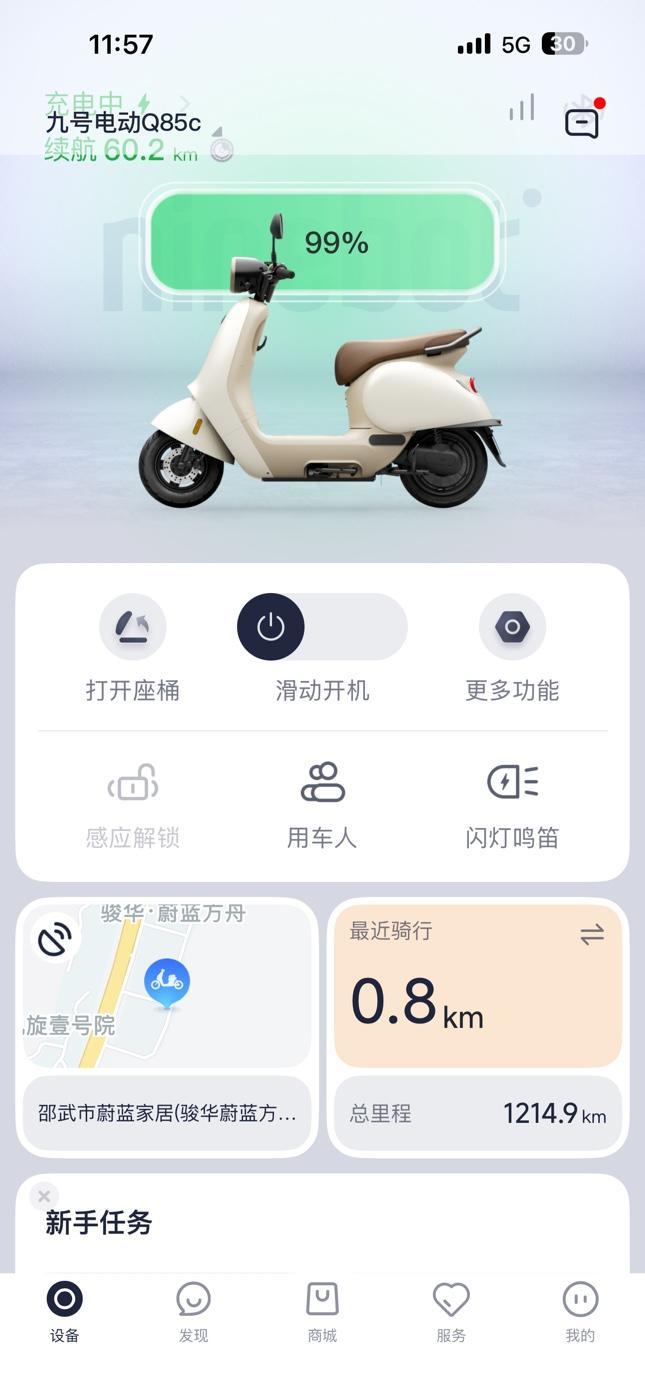Screen dimensions: 645x1398
Task: Switch to the 服务 tab
Action: (x=451, y=1311)
